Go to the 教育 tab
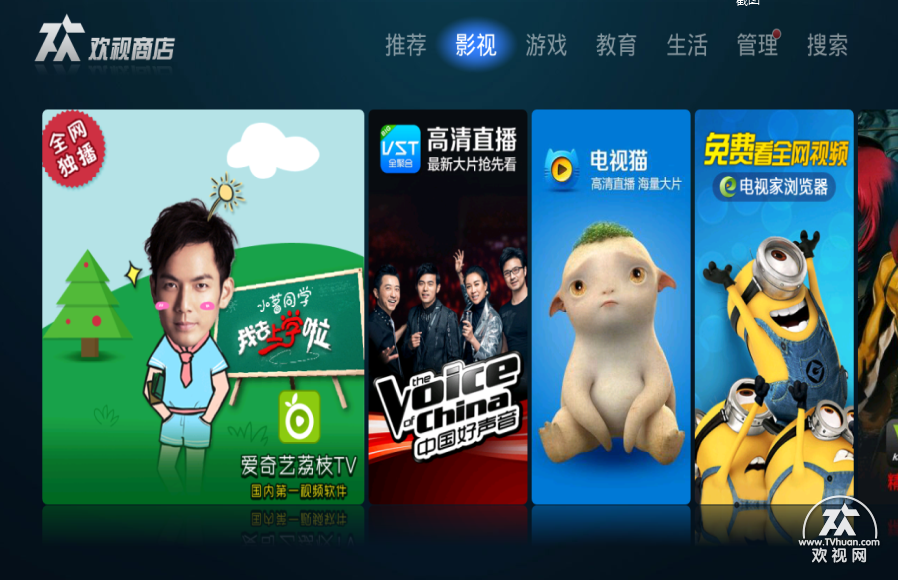Viewport: 898px width, 580px height. [x=616, y=45]
